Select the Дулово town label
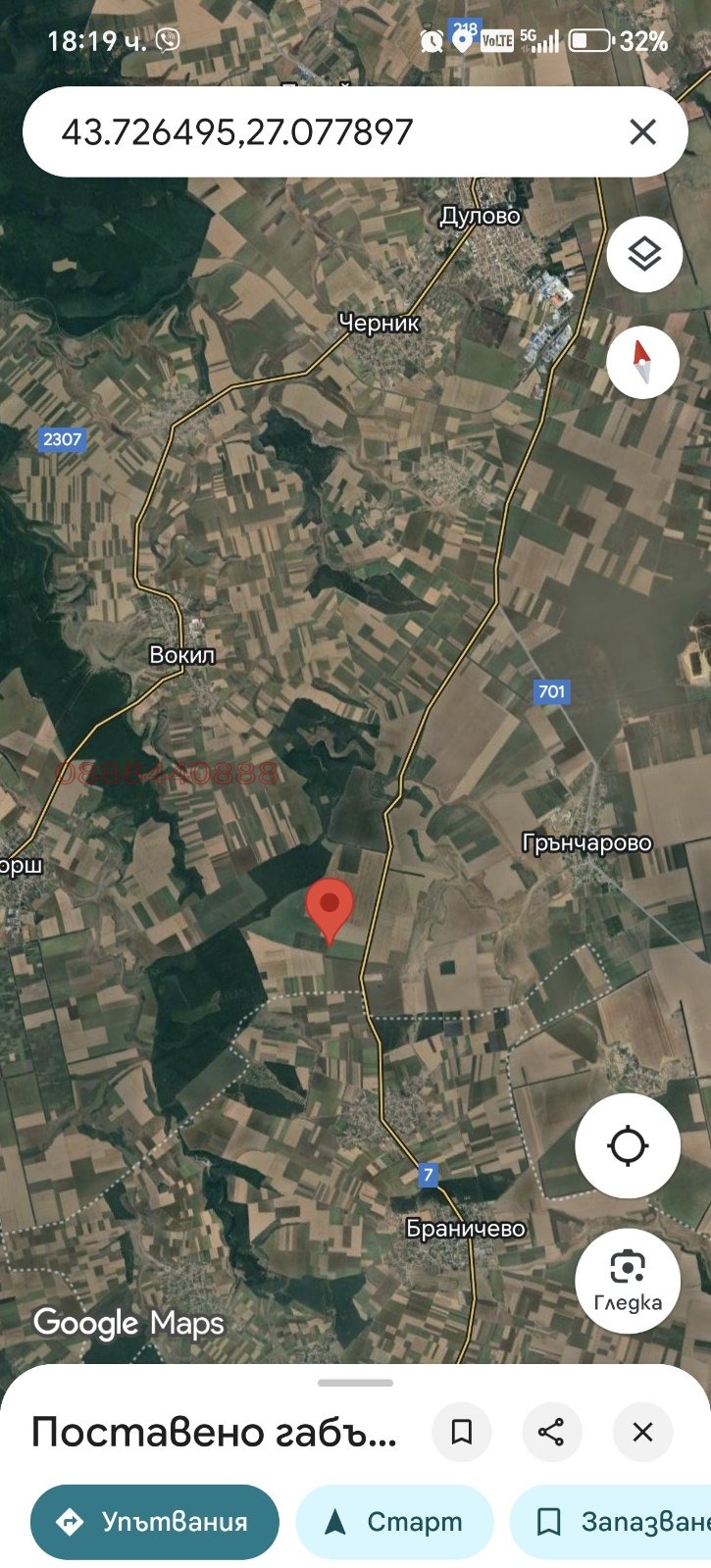Image resolution: width=711 pixels, height=1568 pixels. (480, 216)
